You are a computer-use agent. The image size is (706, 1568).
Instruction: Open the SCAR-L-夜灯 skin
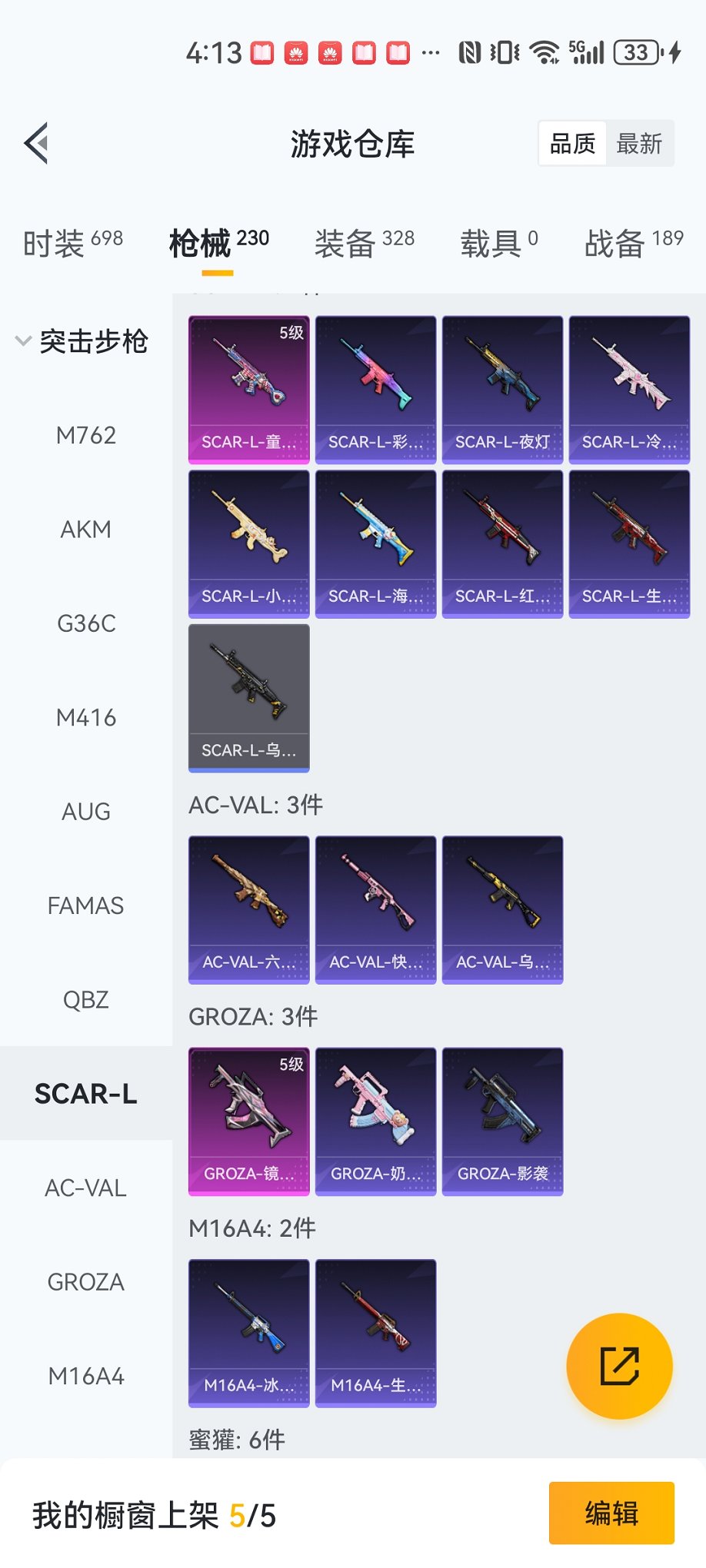(502, 389)
